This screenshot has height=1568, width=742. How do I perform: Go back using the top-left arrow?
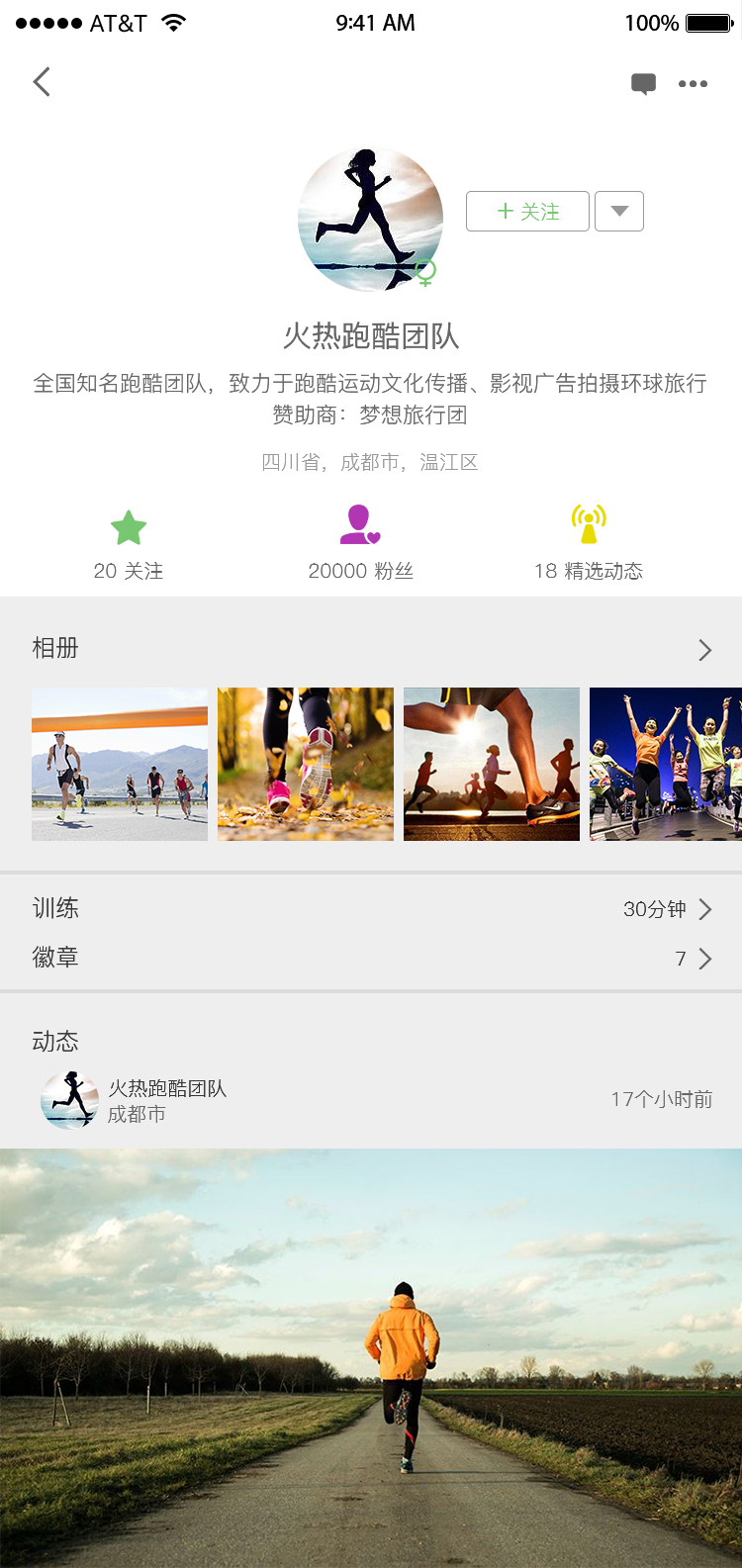pyautogui.click(x=42, y=82)
